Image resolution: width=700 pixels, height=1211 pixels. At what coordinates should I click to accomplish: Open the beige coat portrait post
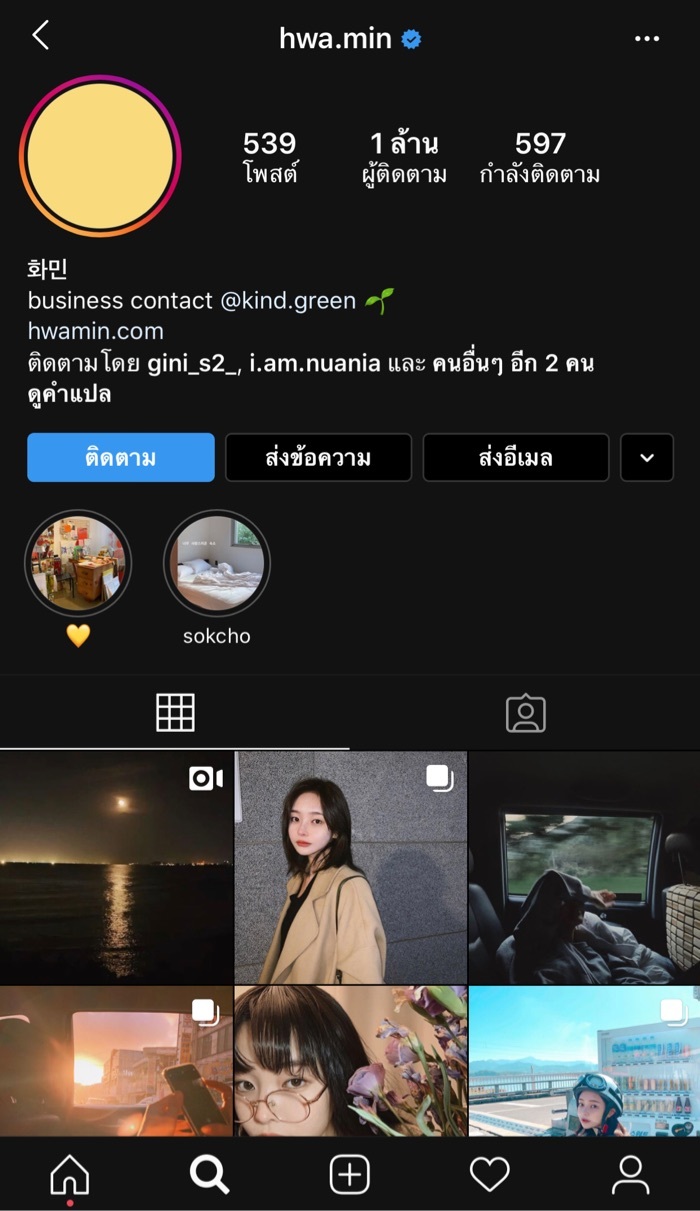point(350,868)
